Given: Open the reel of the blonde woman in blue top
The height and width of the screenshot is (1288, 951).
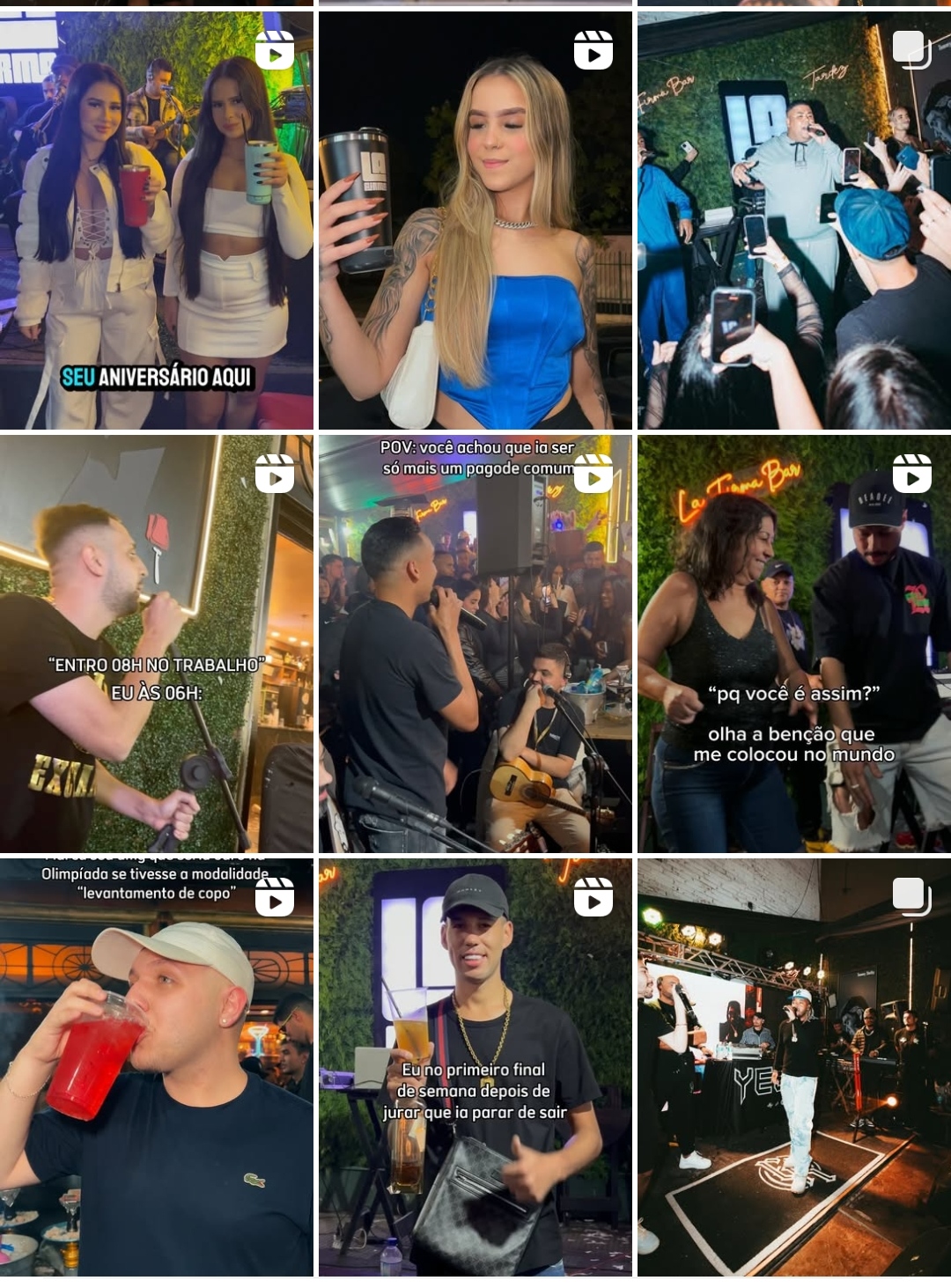Looking at the screenshot, I should pos(475,220).
